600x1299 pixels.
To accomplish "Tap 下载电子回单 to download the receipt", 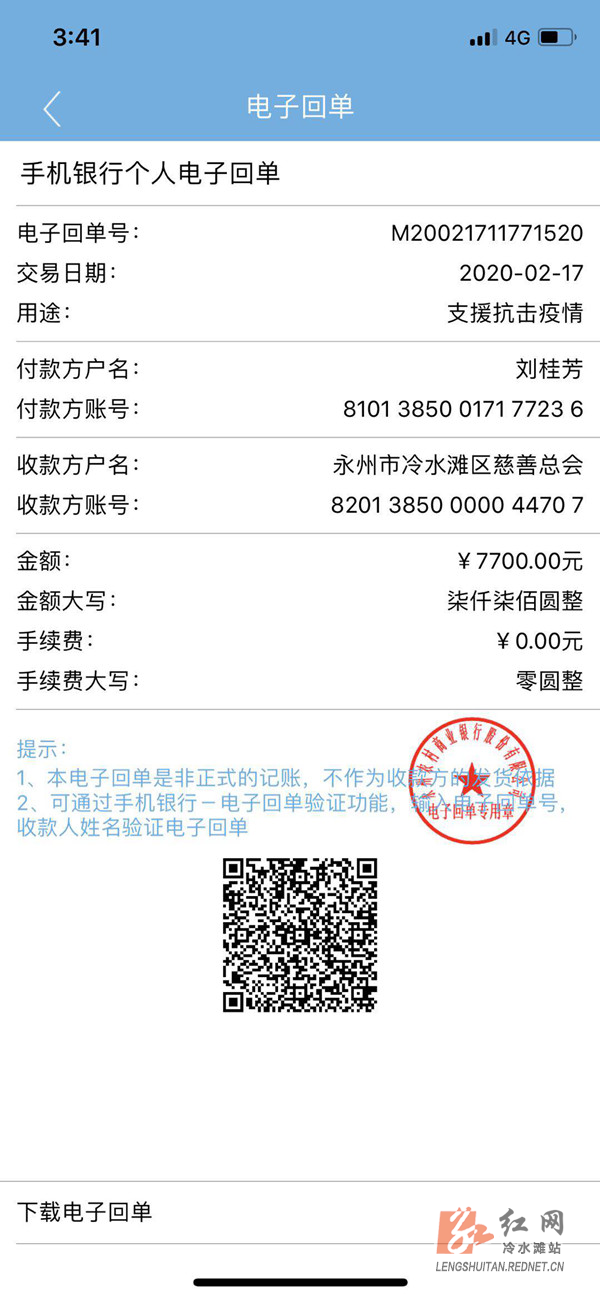I will click(x=86, y=1212).
